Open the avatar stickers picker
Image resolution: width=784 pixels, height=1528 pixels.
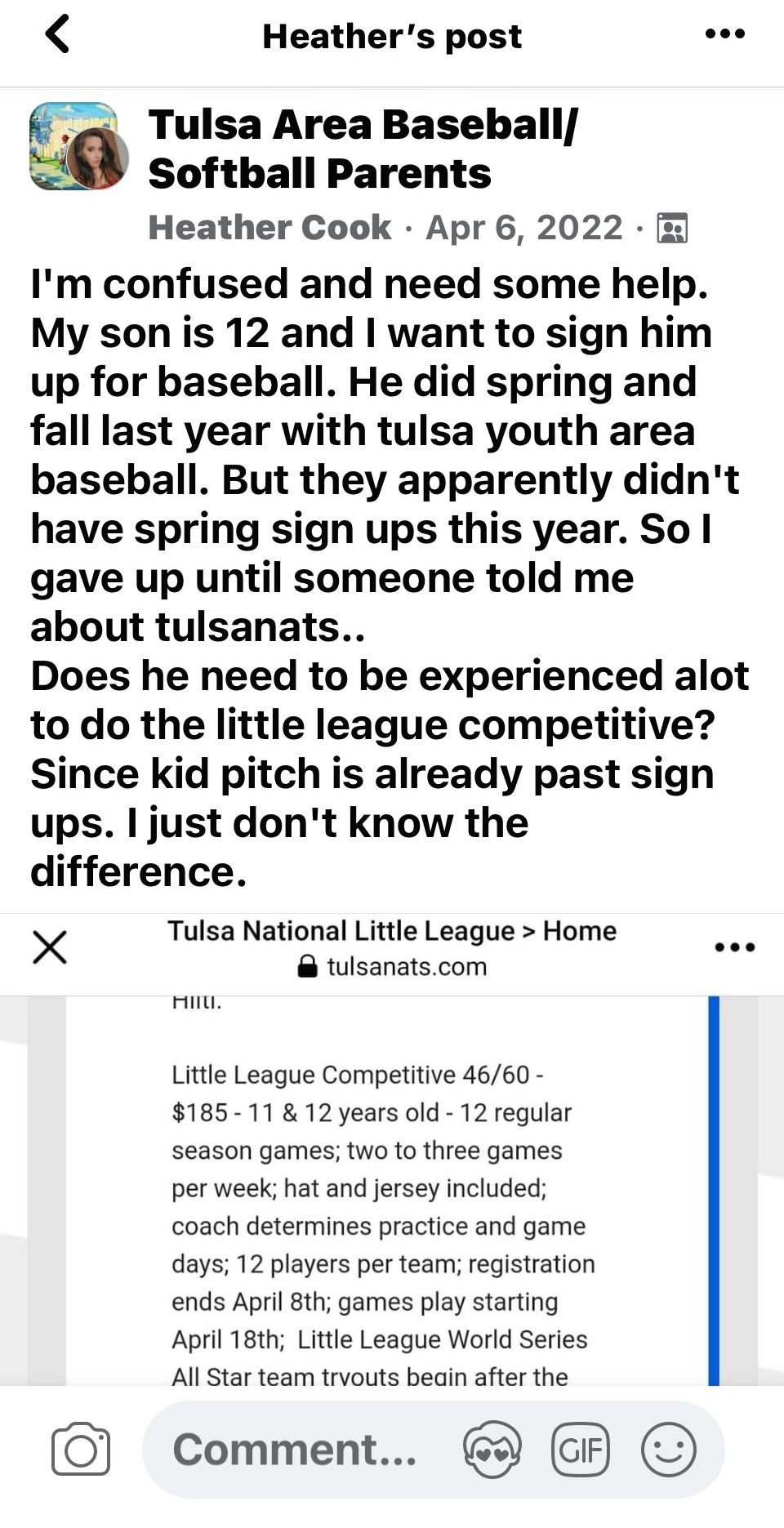click(492, 1450)
